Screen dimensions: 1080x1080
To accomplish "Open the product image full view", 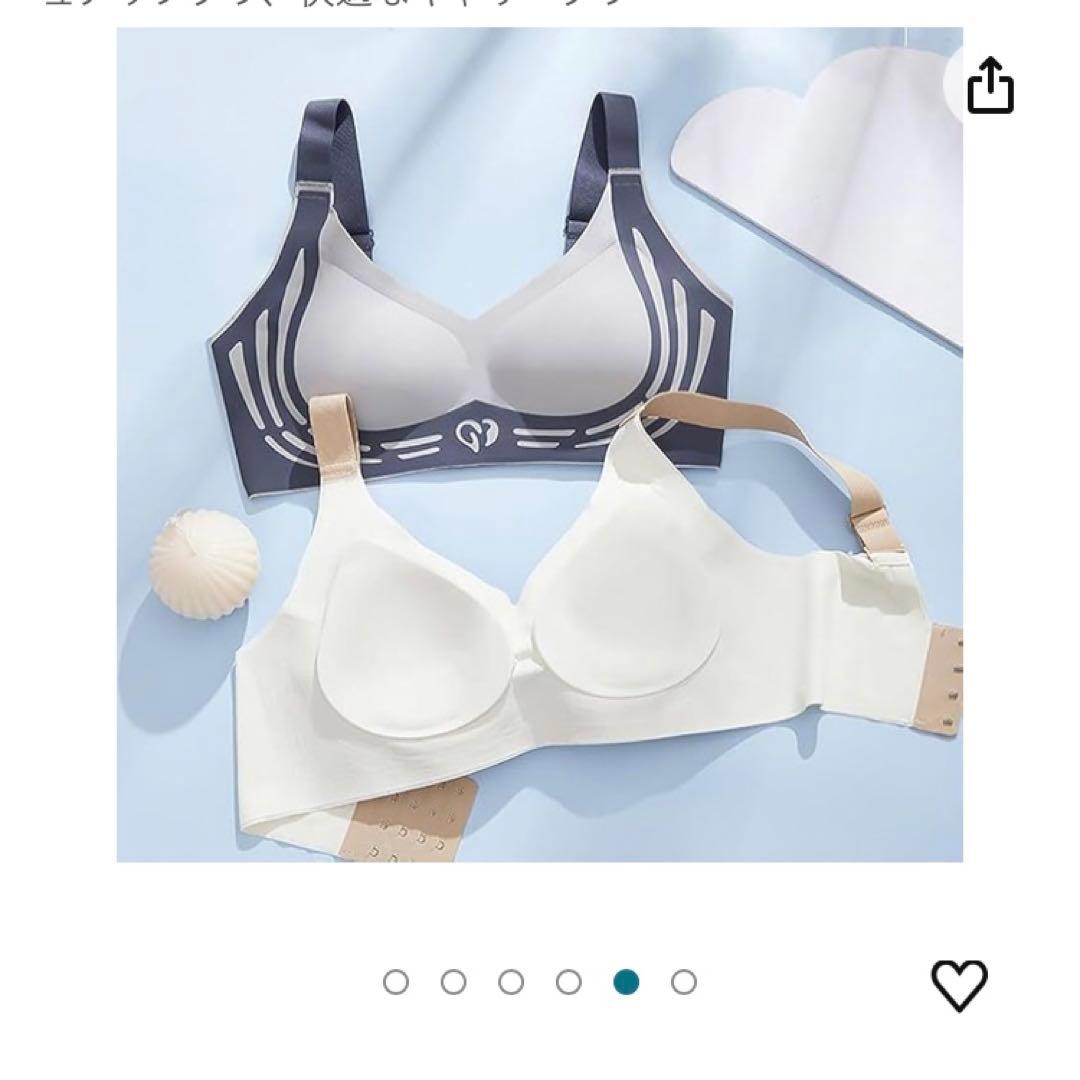I will pyautogui.click(x=539, y=444).
